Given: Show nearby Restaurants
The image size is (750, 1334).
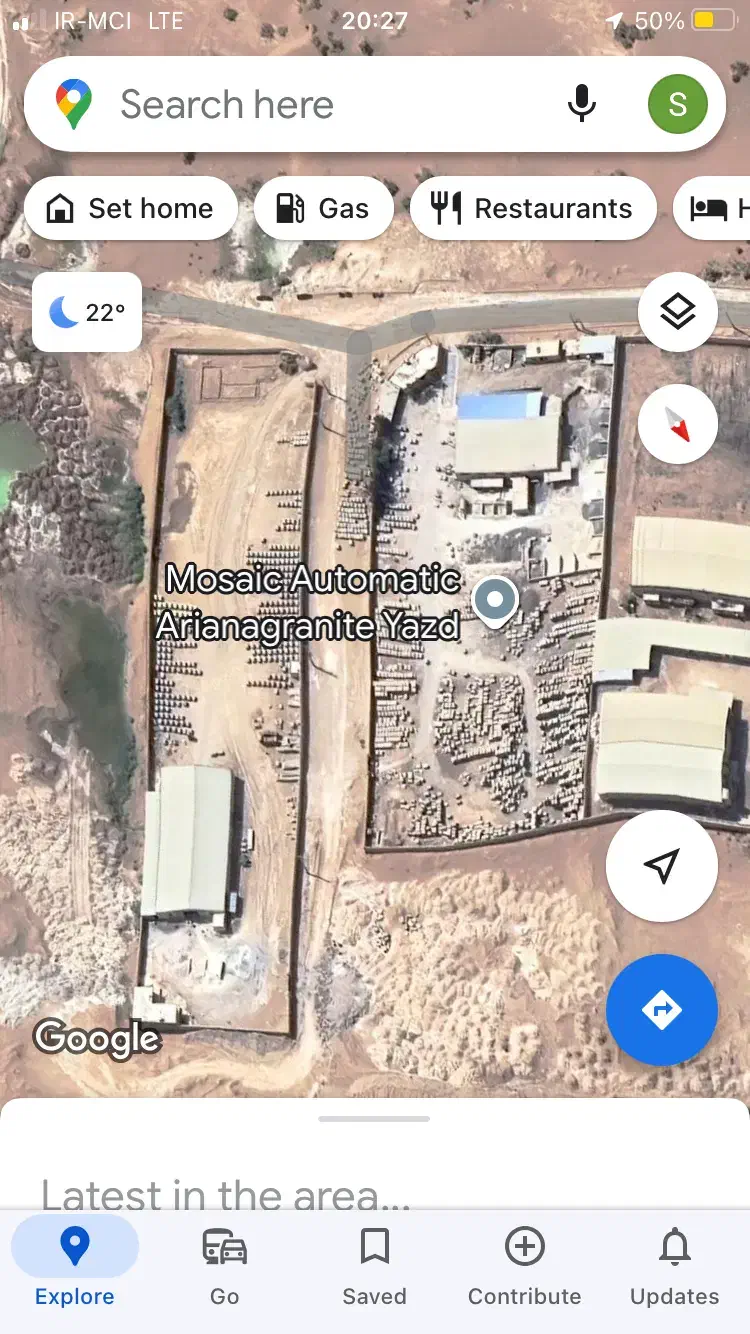Looking at the screenshot, I should click(x=533, y=208).
